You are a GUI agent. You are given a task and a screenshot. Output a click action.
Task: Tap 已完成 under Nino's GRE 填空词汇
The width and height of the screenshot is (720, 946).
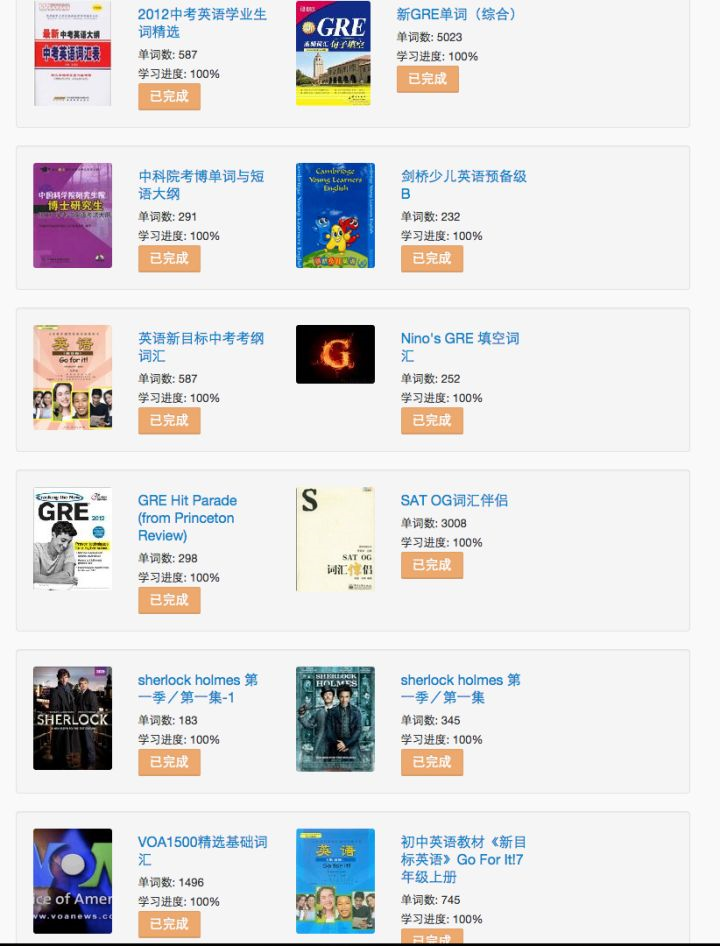[x=432, y=421]
